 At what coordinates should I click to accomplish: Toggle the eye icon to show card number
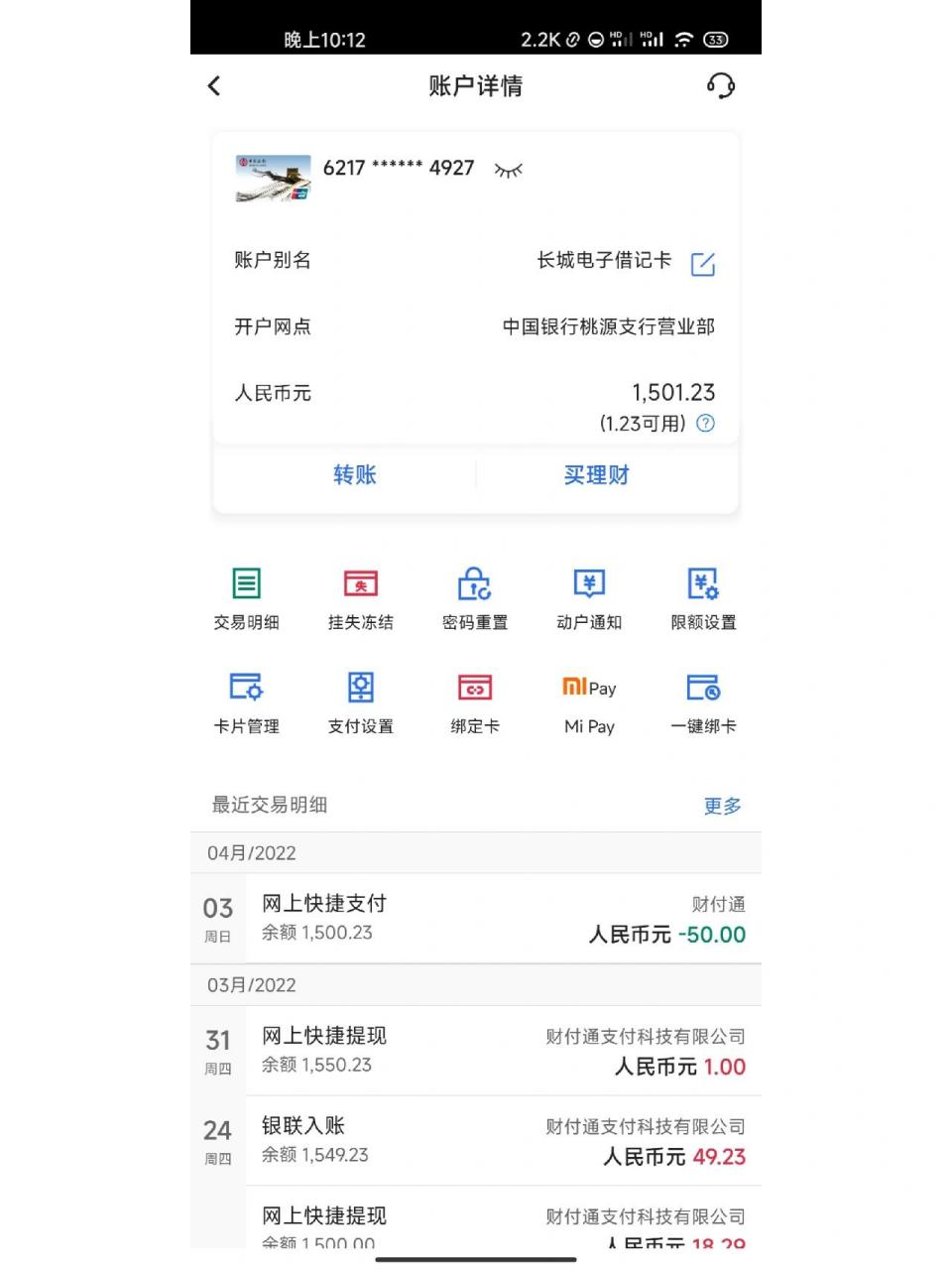tap(508, 169)
